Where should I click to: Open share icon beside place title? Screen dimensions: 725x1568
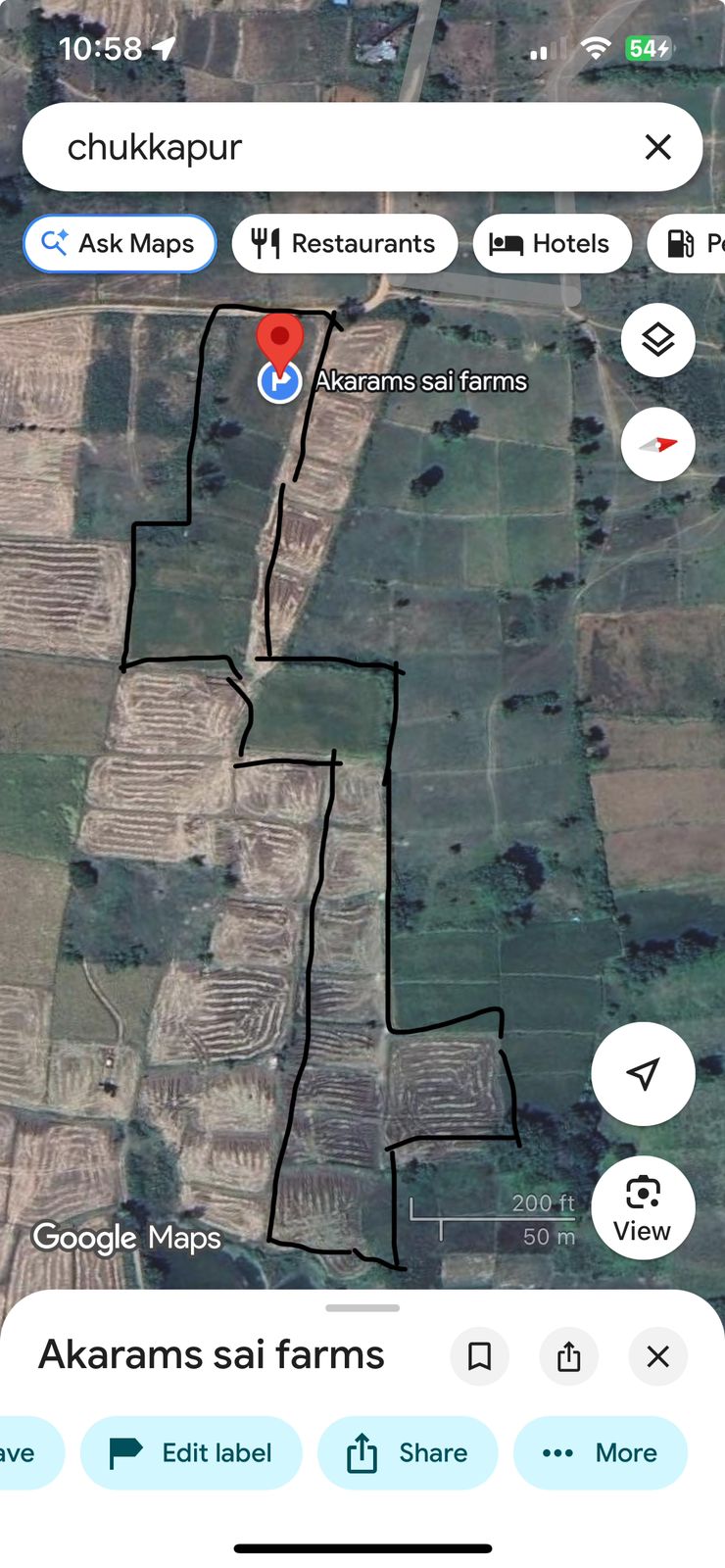tap(569, 1356)
